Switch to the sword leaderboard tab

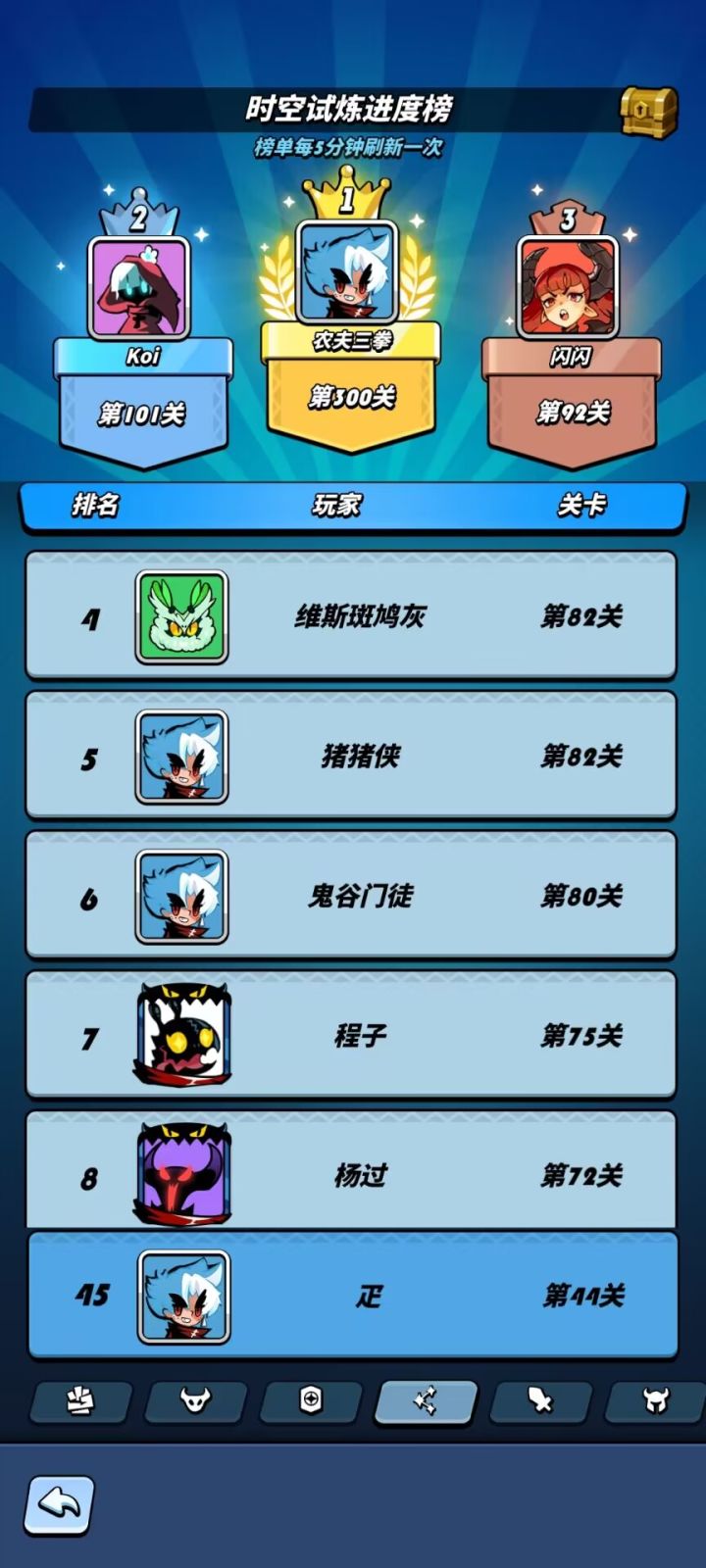tap(540, 1401)
